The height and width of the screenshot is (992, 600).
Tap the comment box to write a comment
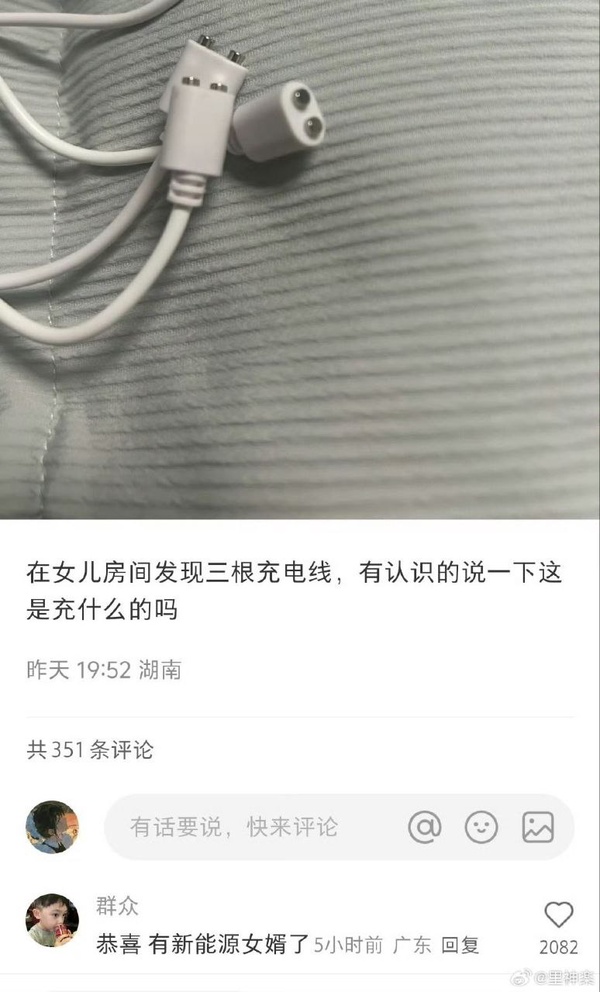(339, 827)
